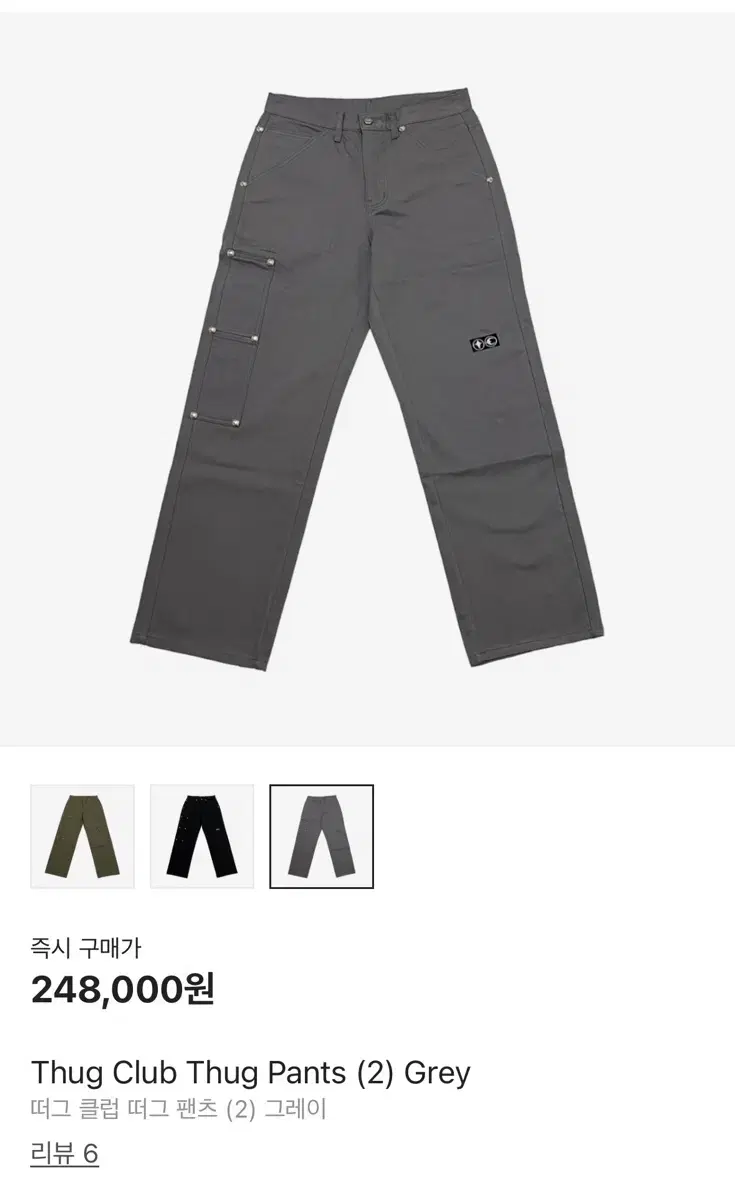Open the main grey pants product photo
Image resolution: width=735 pixels, height=1200 pixels.
367,370
